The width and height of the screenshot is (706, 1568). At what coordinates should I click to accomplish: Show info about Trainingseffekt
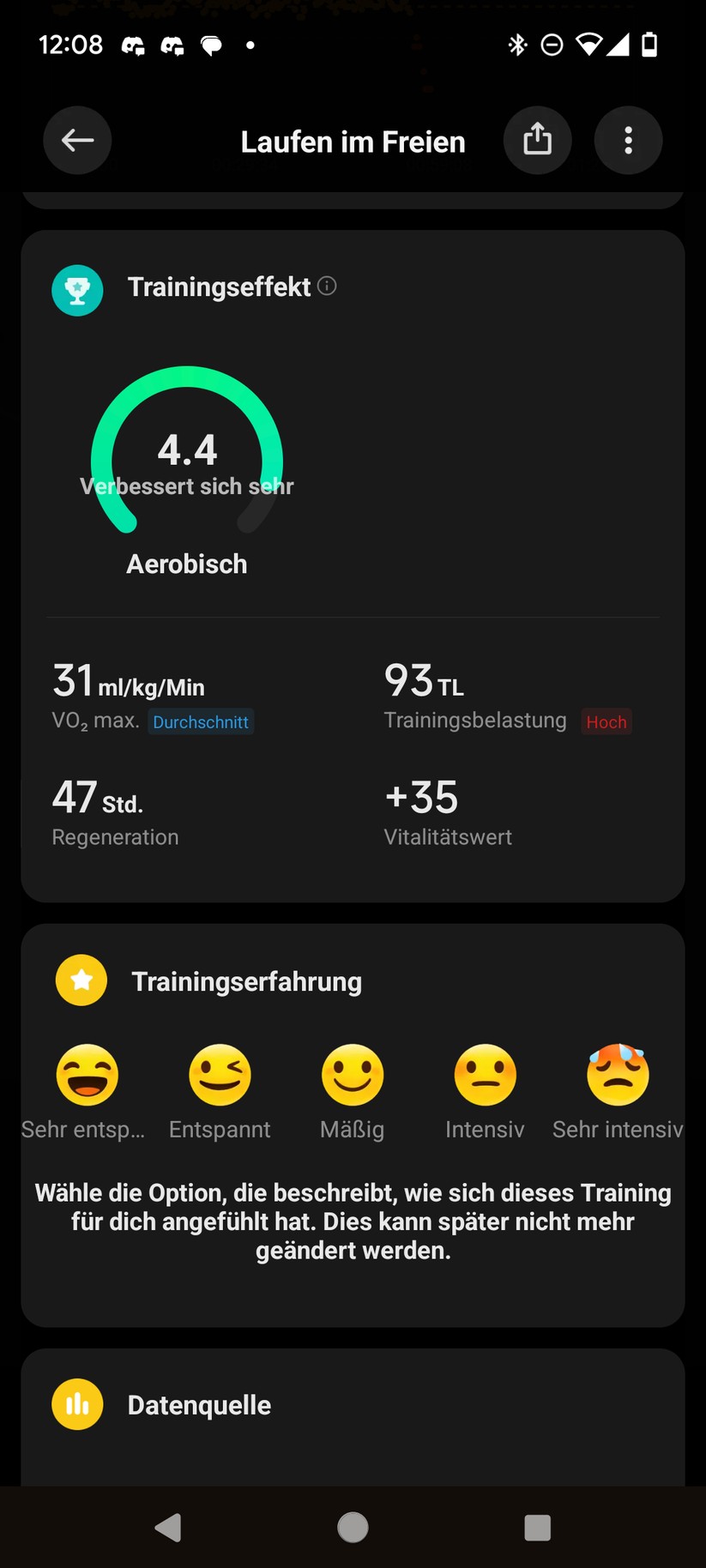click(x=327, y=286)
